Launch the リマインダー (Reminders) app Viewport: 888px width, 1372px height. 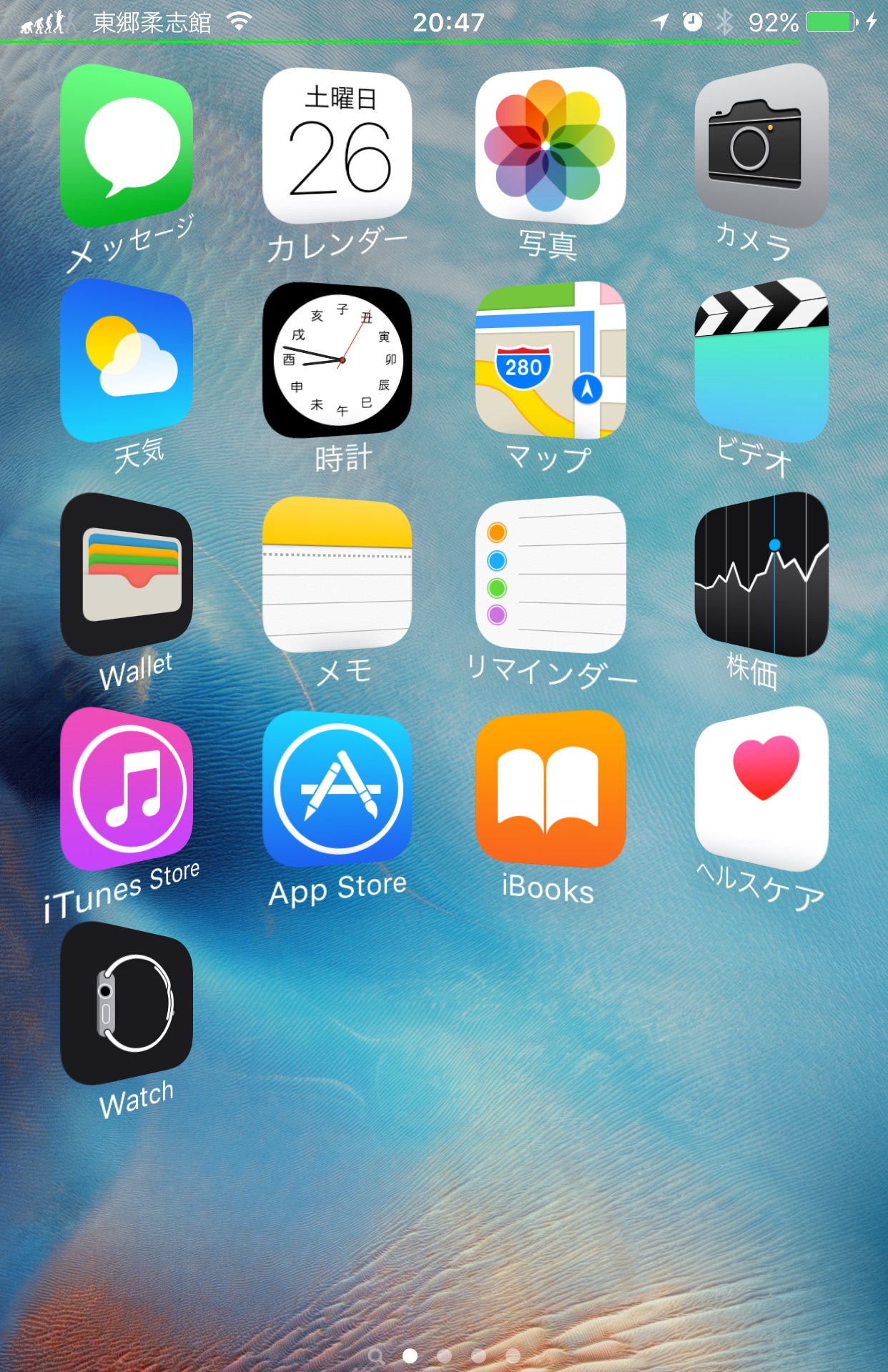tap(550, 575)
